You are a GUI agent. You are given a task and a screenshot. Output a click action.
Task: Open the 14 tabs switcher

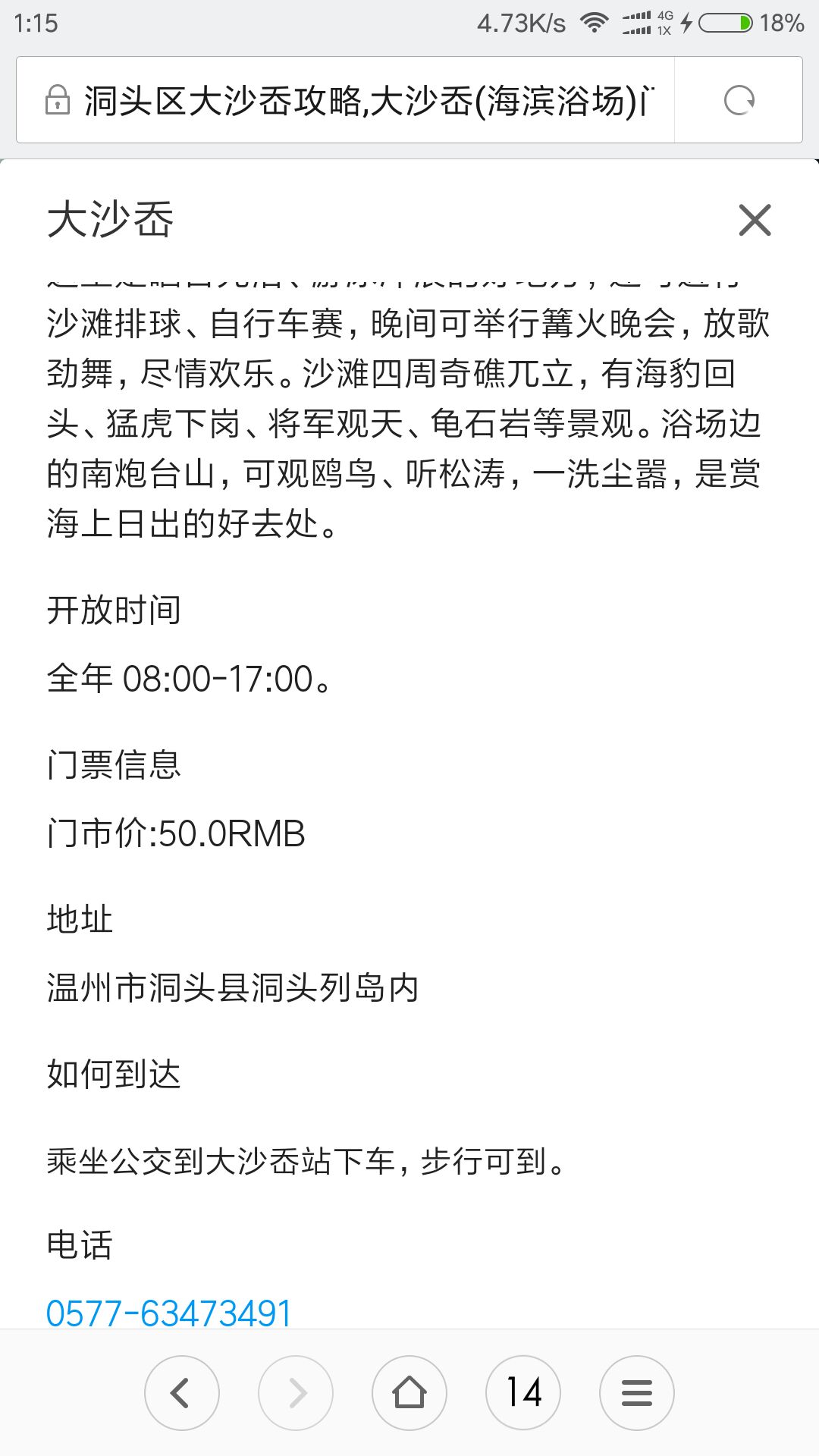point(523,1392)
